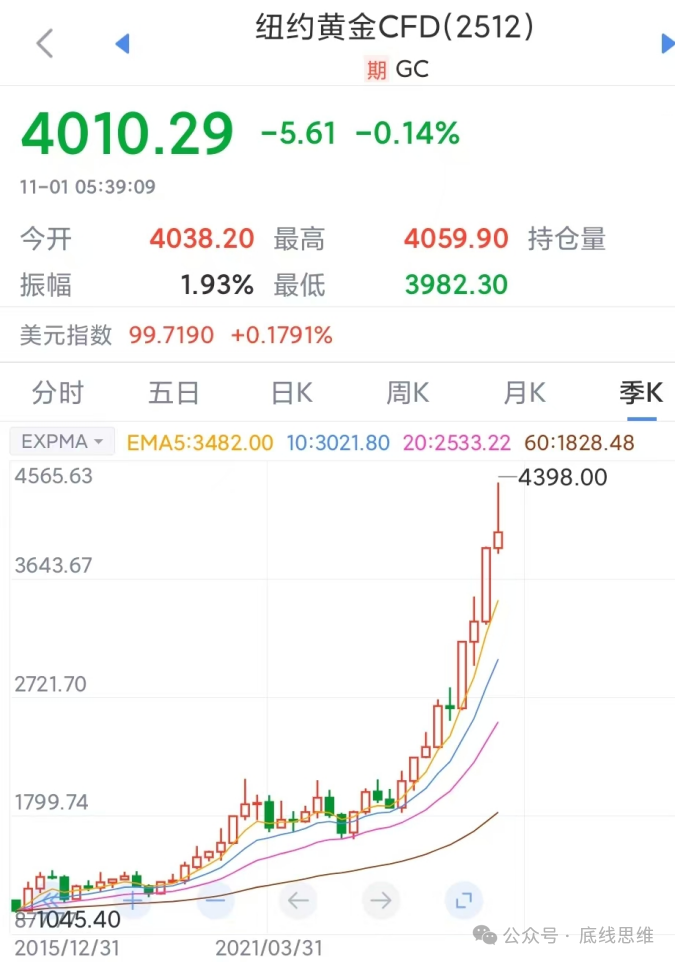Image resolution: width=675 pixels, height=962 pixels.
Task: Jump to the next instrument
Action: [x=667, y=43]
